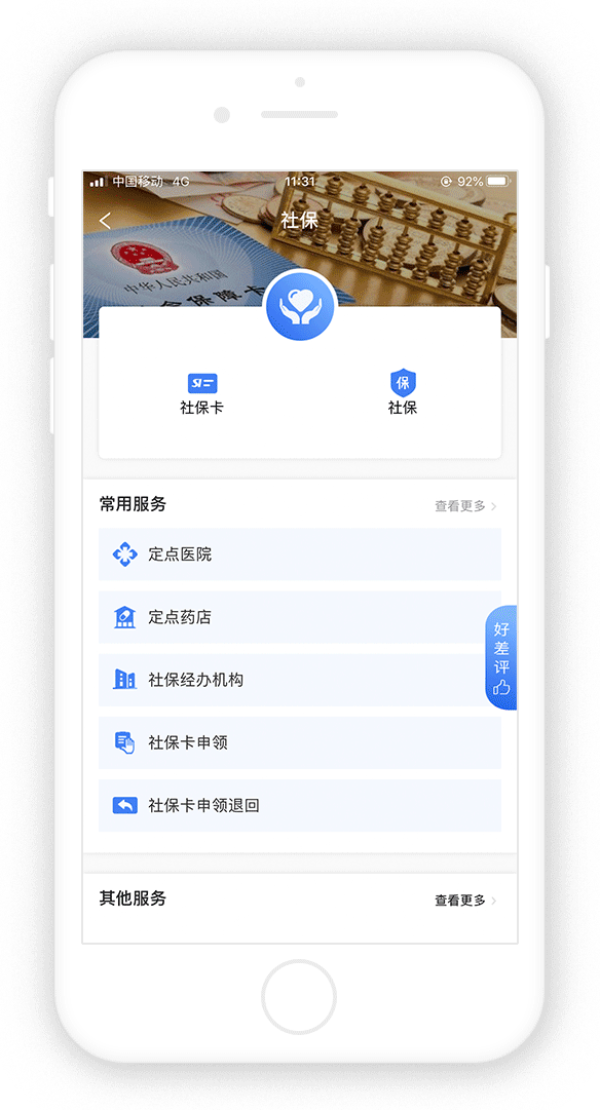Screen dimensions: 600x1110
Task: Open 定点药店 listing
Action: 299,617
